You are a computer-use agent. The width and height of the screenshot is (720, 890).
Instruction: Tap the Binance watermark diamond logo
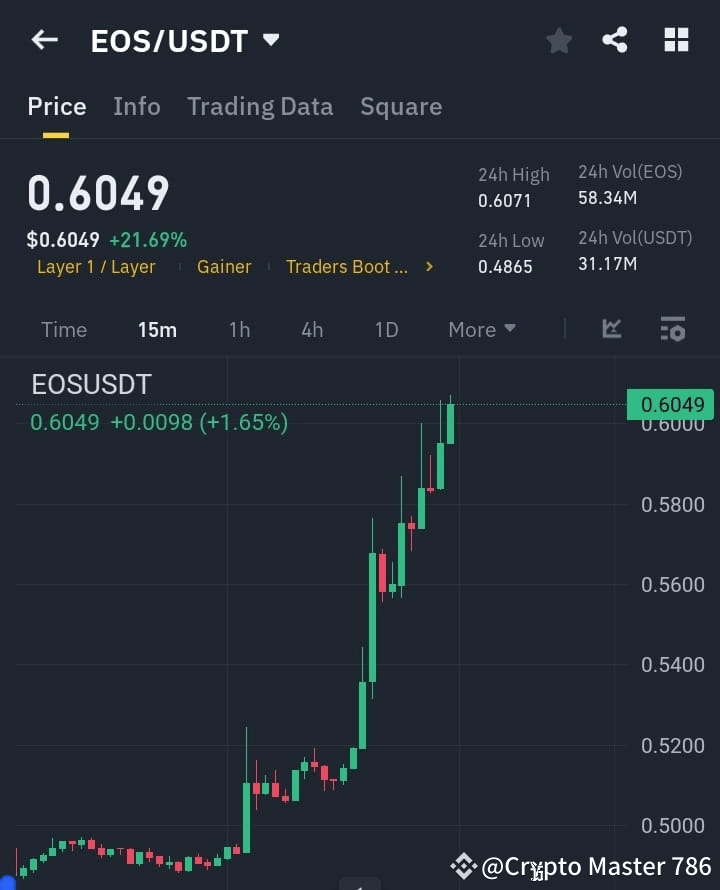463,866
